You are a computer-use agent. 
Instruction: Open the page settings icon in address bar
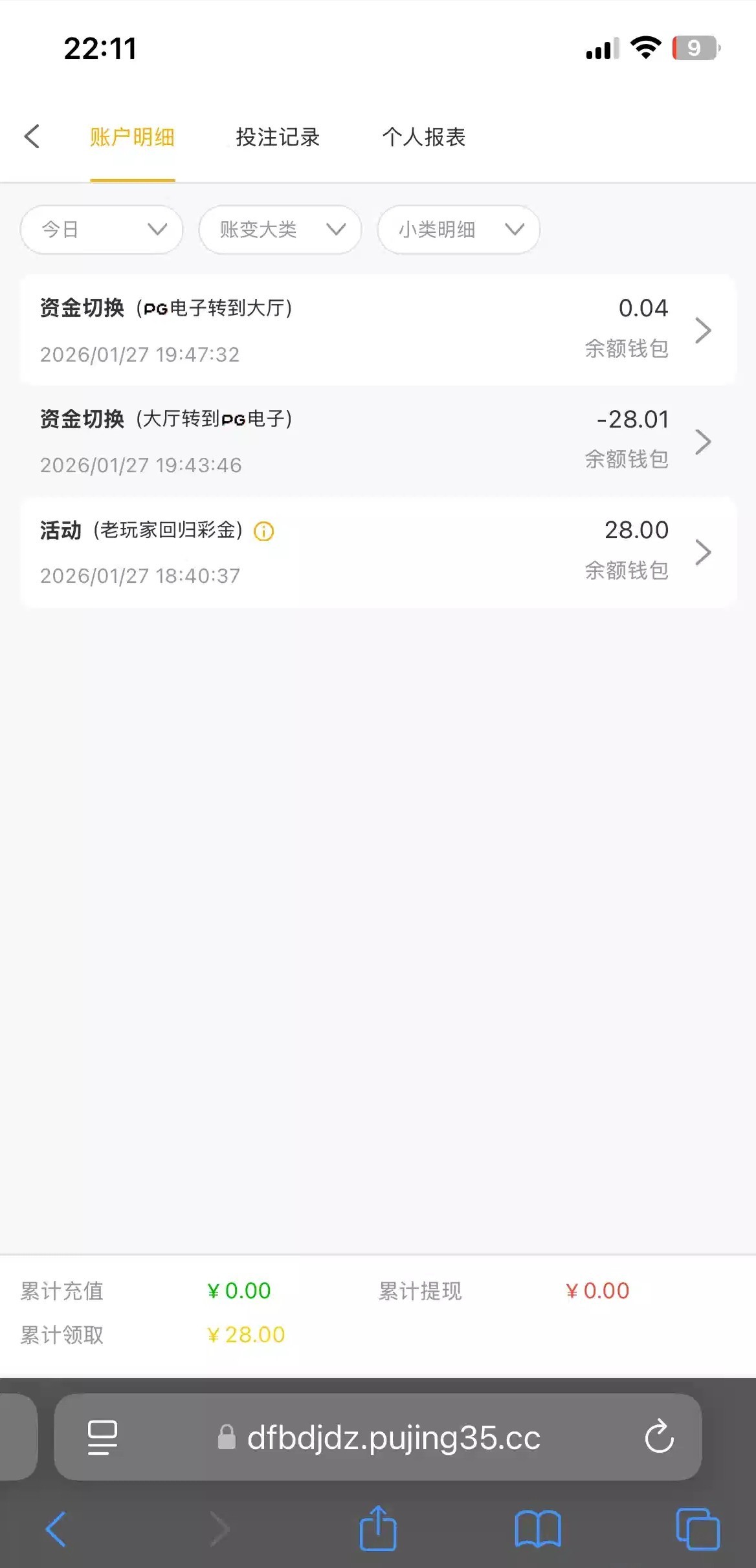tap(102, 1437)
